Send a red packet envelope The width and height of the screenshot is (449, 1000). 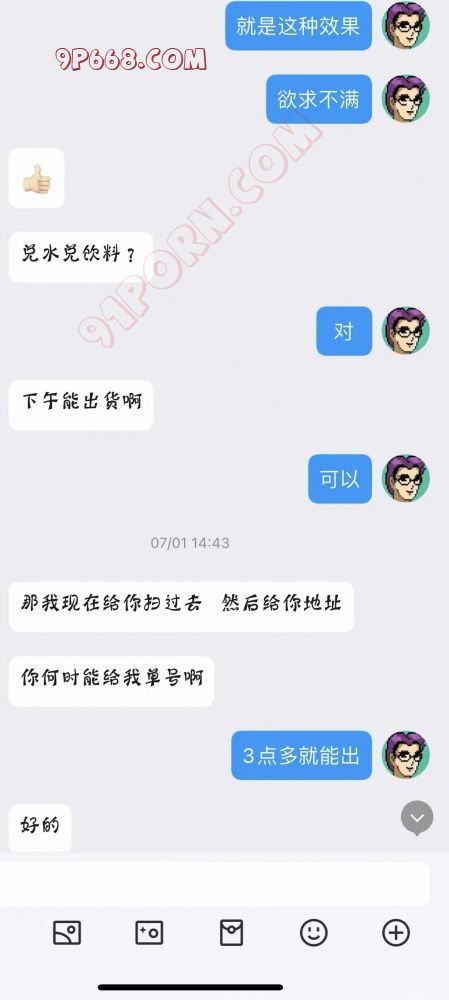coord(232,933)
